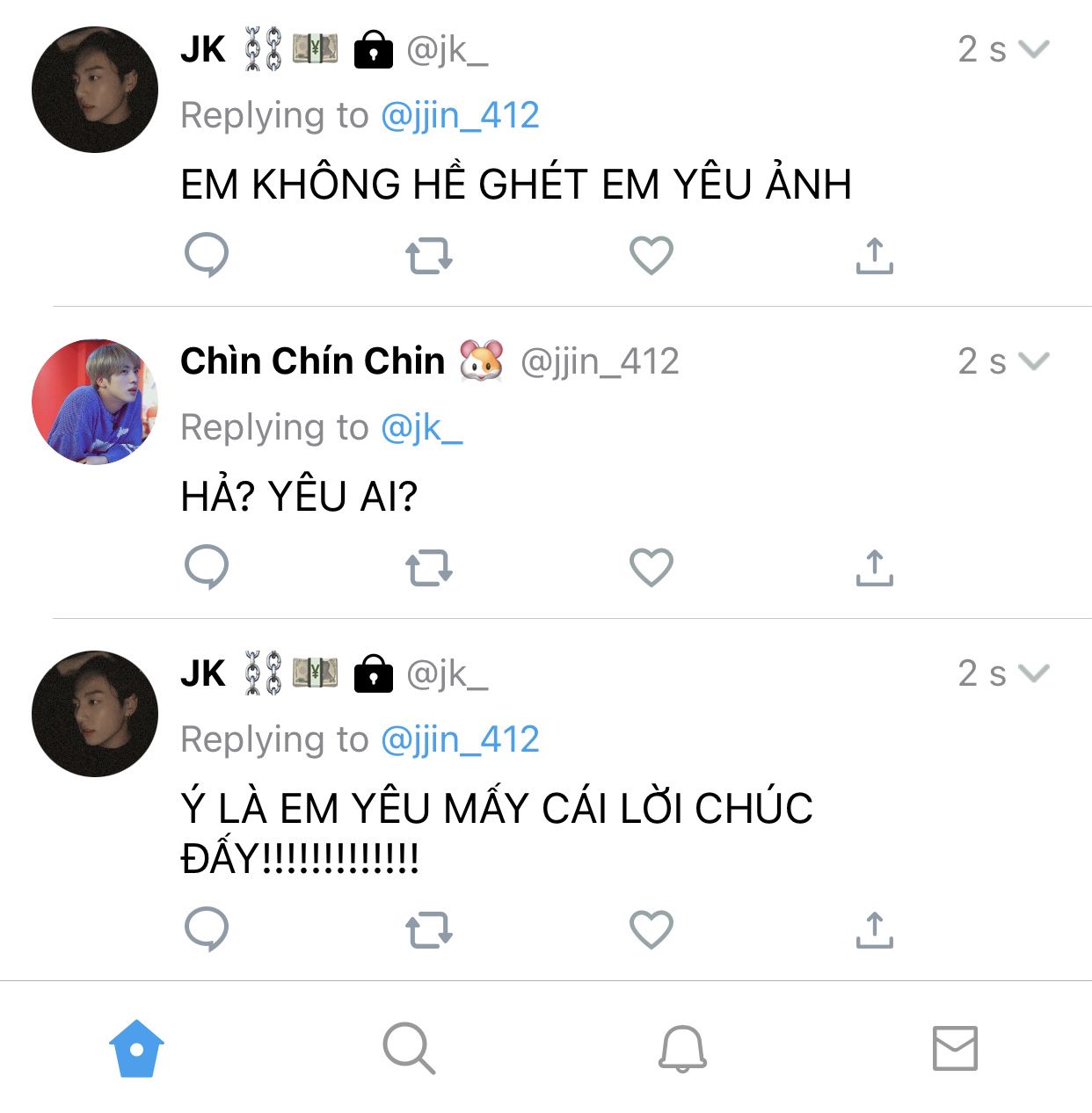Open the @jk_ mention link under Chìn Chín Chin

(x=421, y=427)
